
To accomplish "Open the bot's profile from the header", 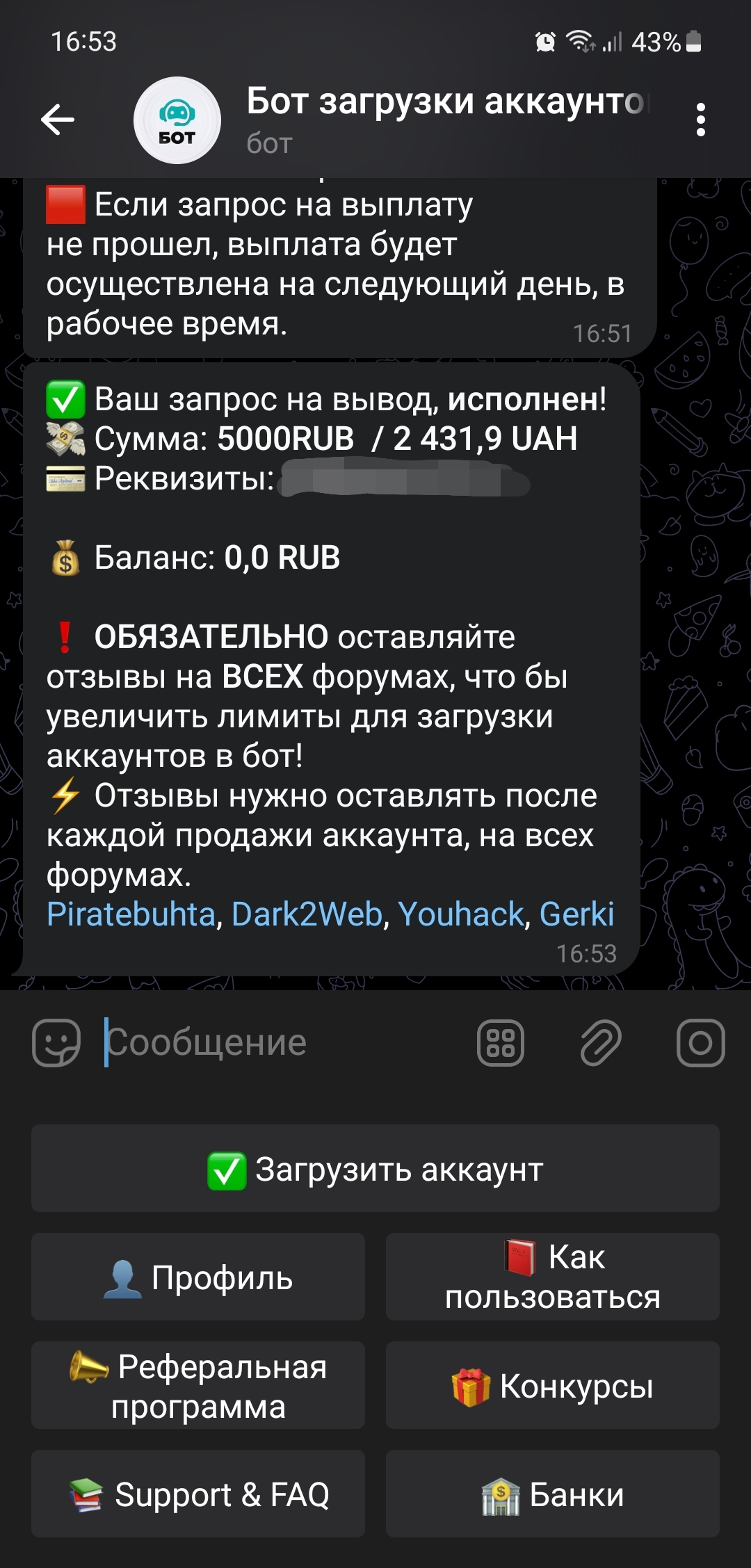I will (445, 120).
